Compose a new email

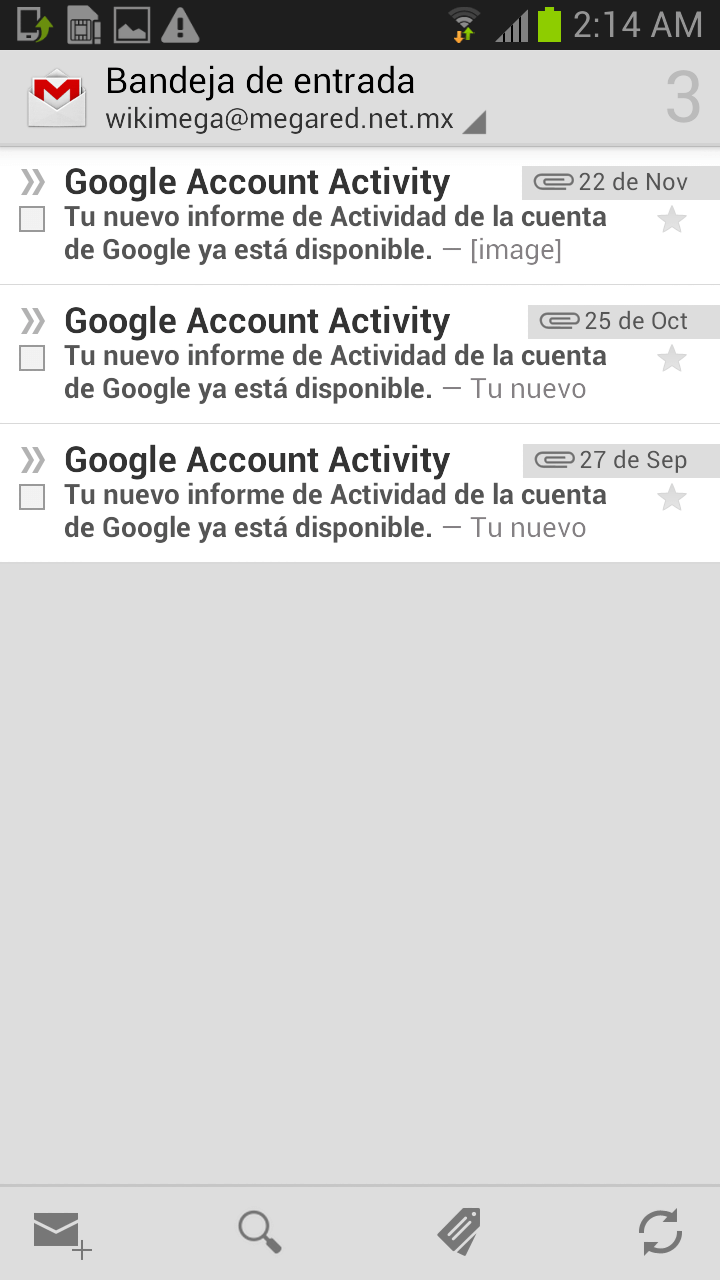[60, 1232]
